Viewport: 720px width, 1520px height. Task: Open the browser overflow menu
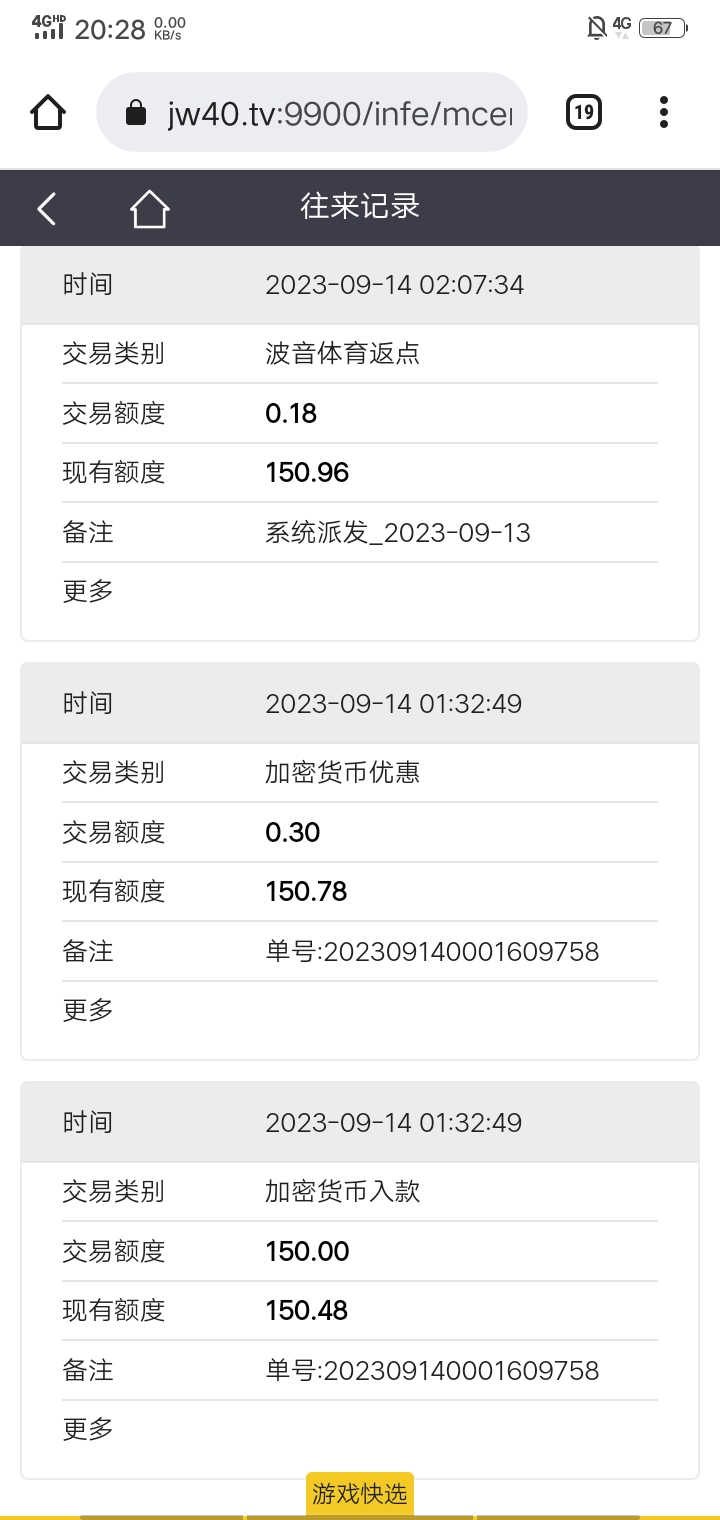tap(664, 112)
